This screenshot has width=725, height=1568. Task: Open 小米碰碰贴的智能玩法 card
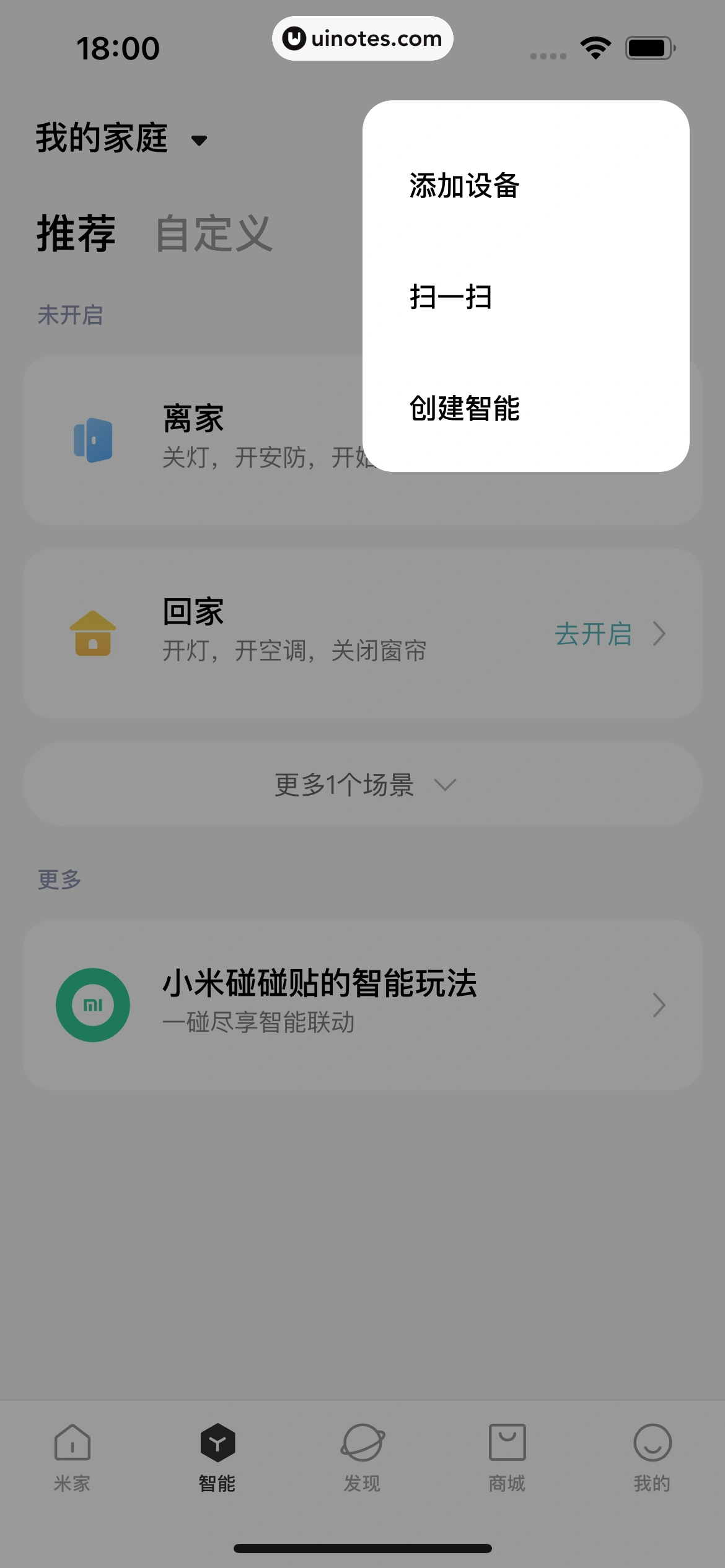tap(362, 1004)
